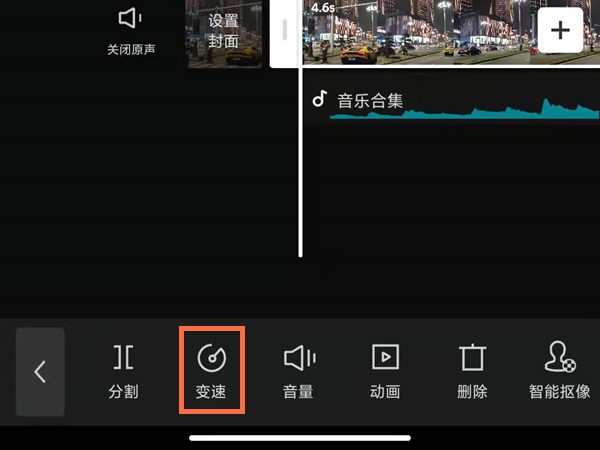Open 智能抠像 smart cutout
Image resolution: width=600 pixels, height=450 pixels.
point(559,370)
